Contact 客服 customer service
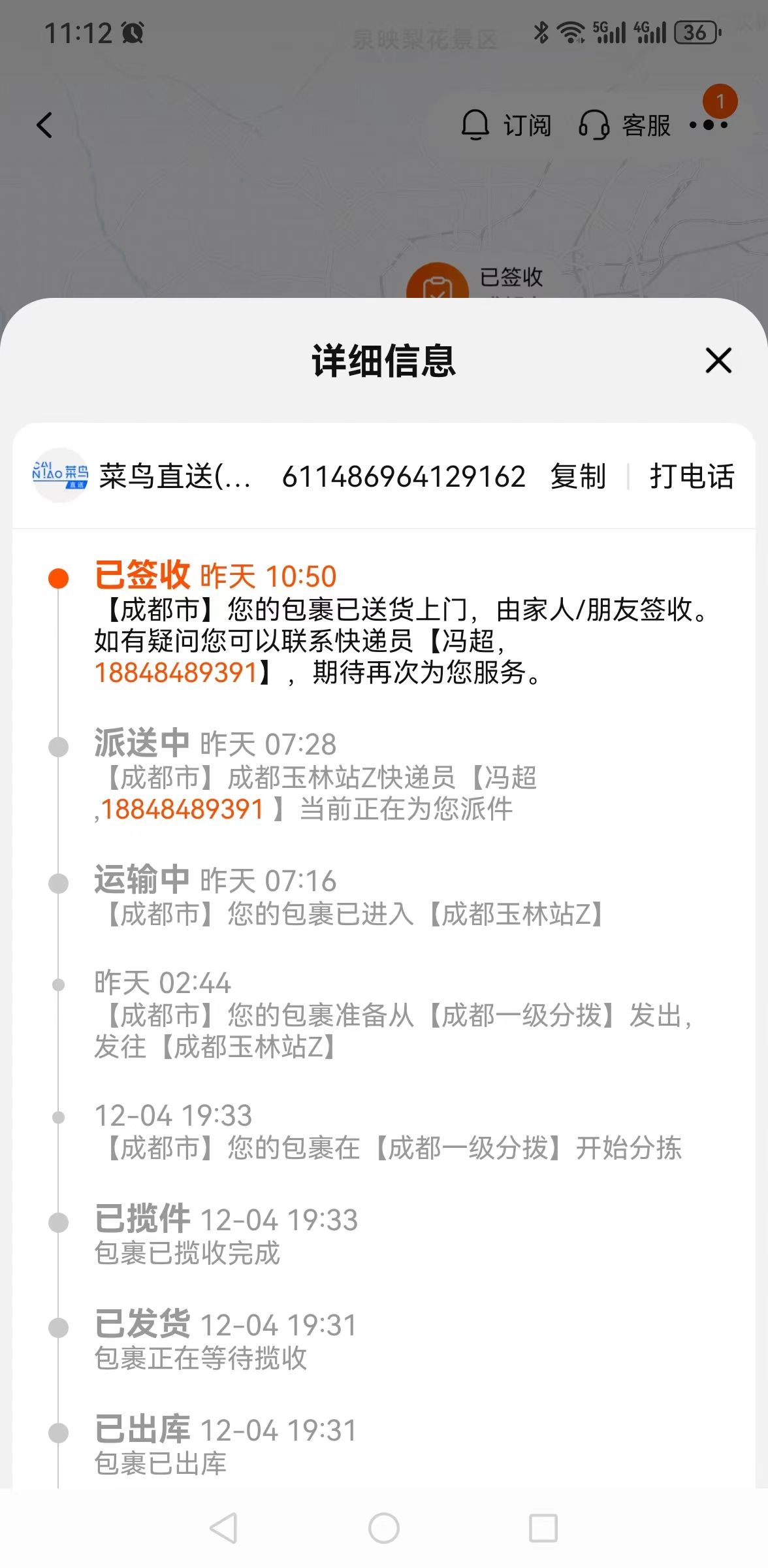 [624, 125]
